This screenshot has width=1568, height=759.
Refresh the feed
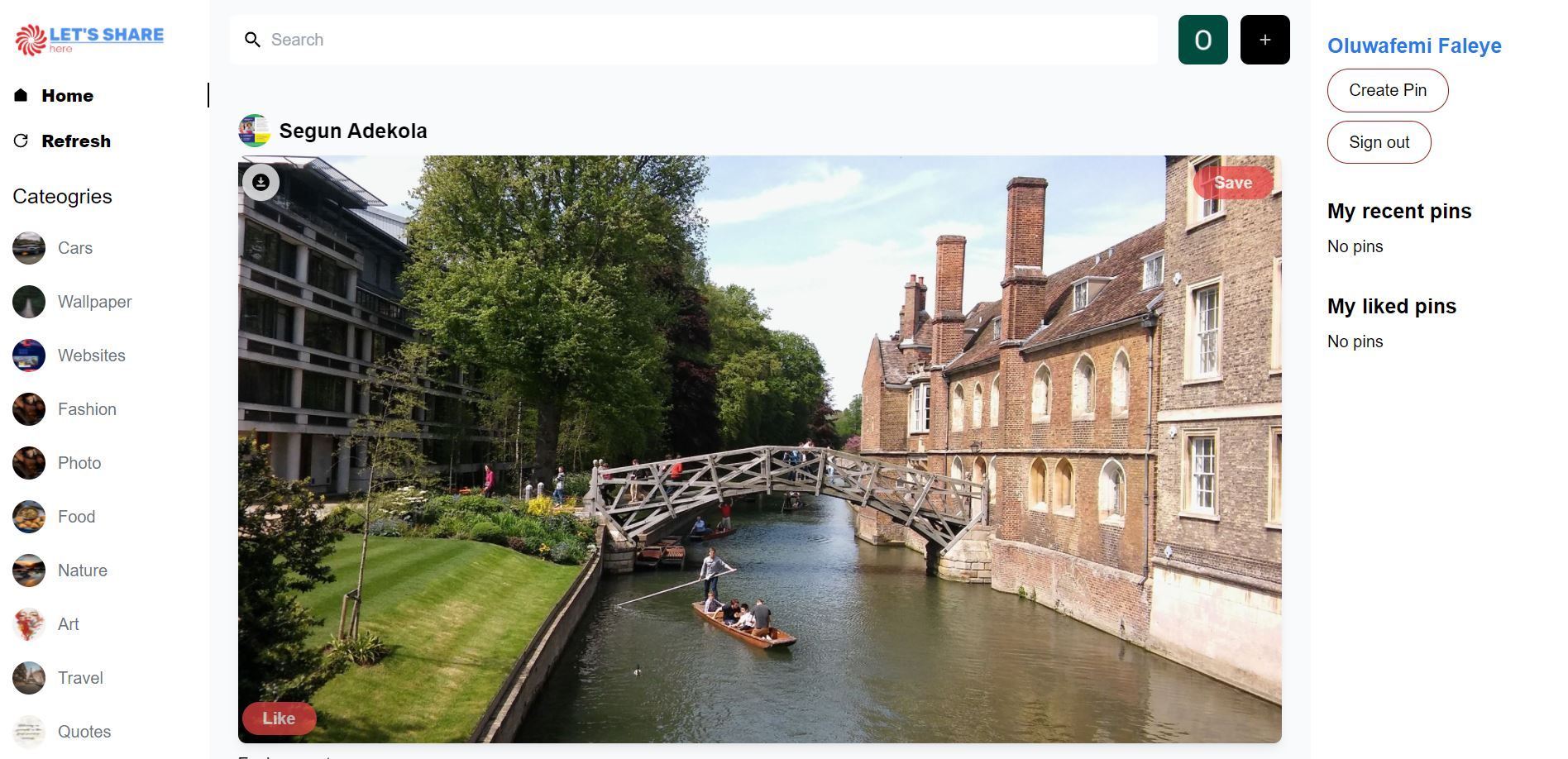point(75,141)
